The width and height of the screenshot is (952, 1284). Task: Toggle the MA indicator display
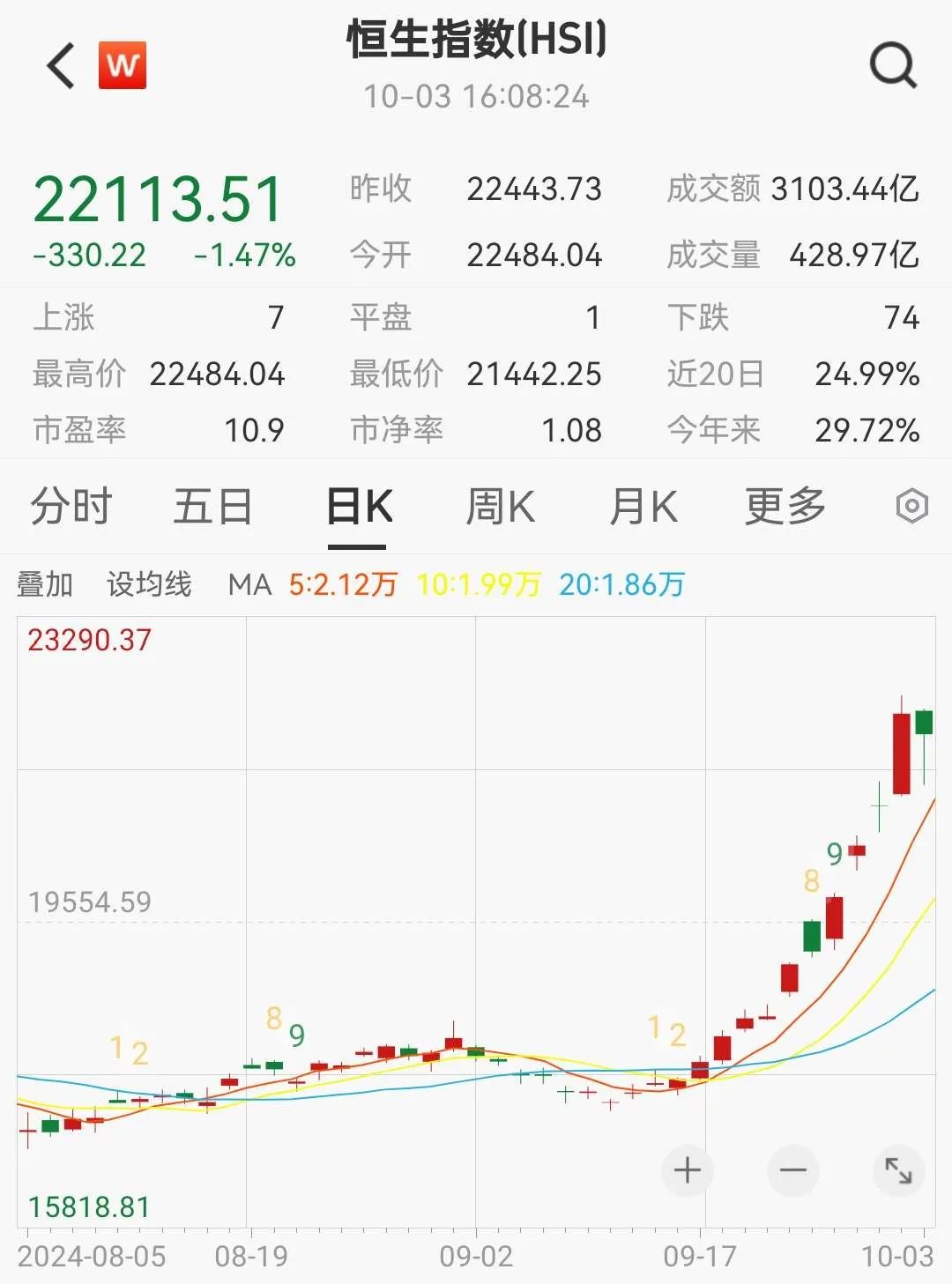click(x=251, y=583)
